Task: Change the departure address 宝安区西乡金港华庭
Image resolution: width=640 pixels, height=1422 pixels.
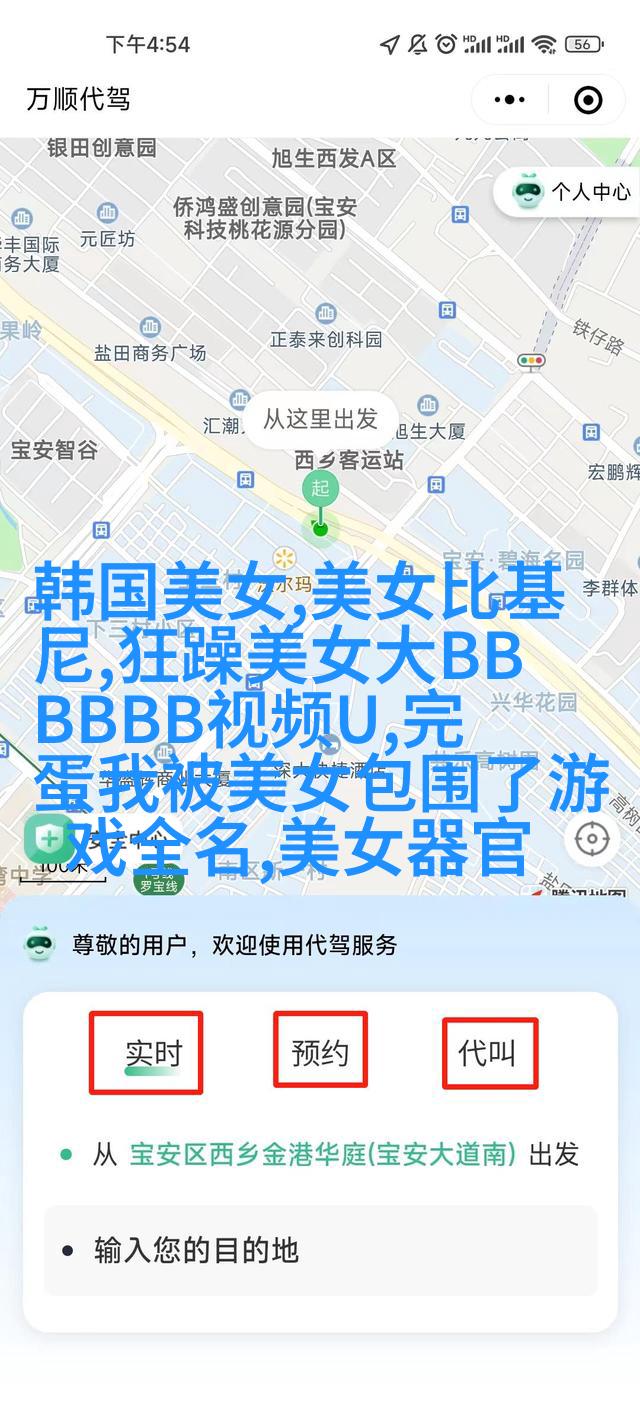Action: (322, 1155)
